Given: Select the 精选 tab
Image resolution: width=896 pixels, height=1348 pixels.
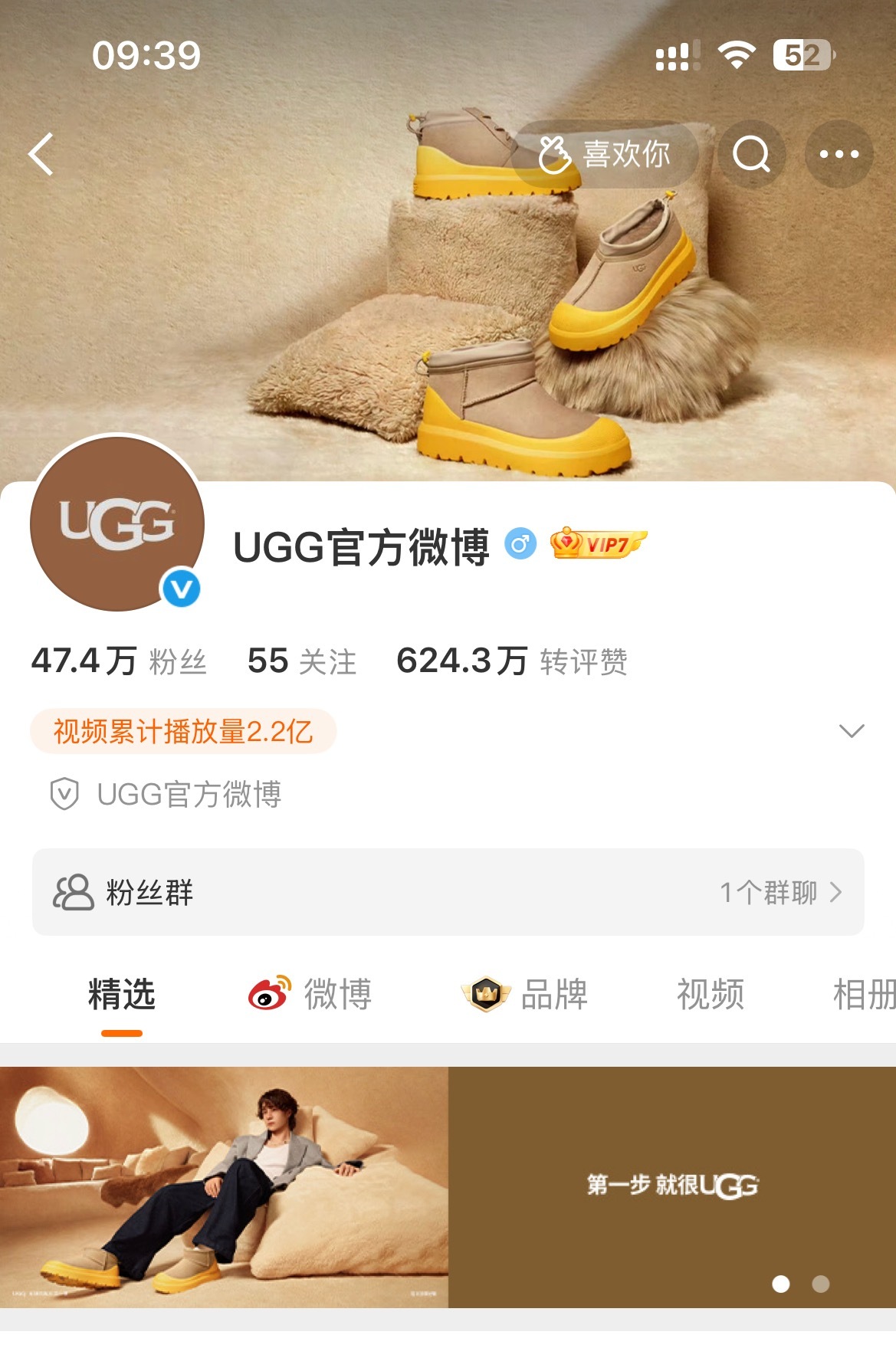Looking at the screenshot, I should click(x=120, y=995).
